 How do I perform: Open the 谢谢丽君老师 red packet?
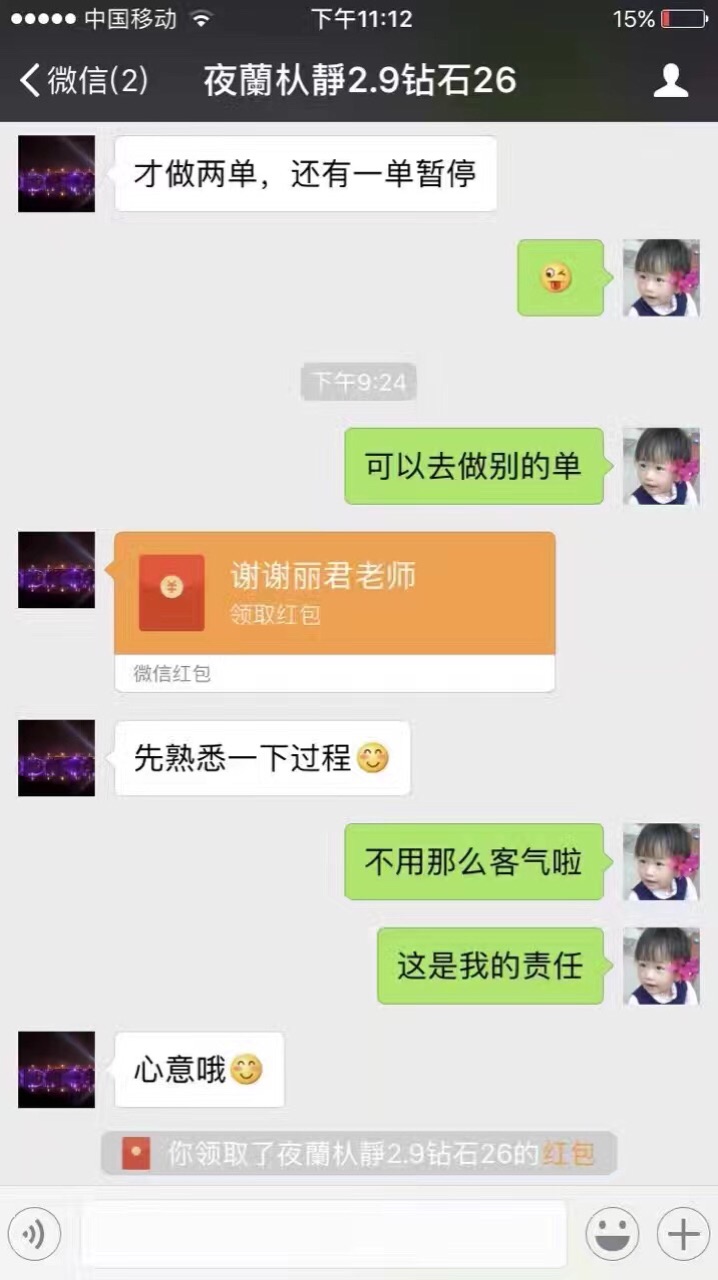(x=334, y=594)
